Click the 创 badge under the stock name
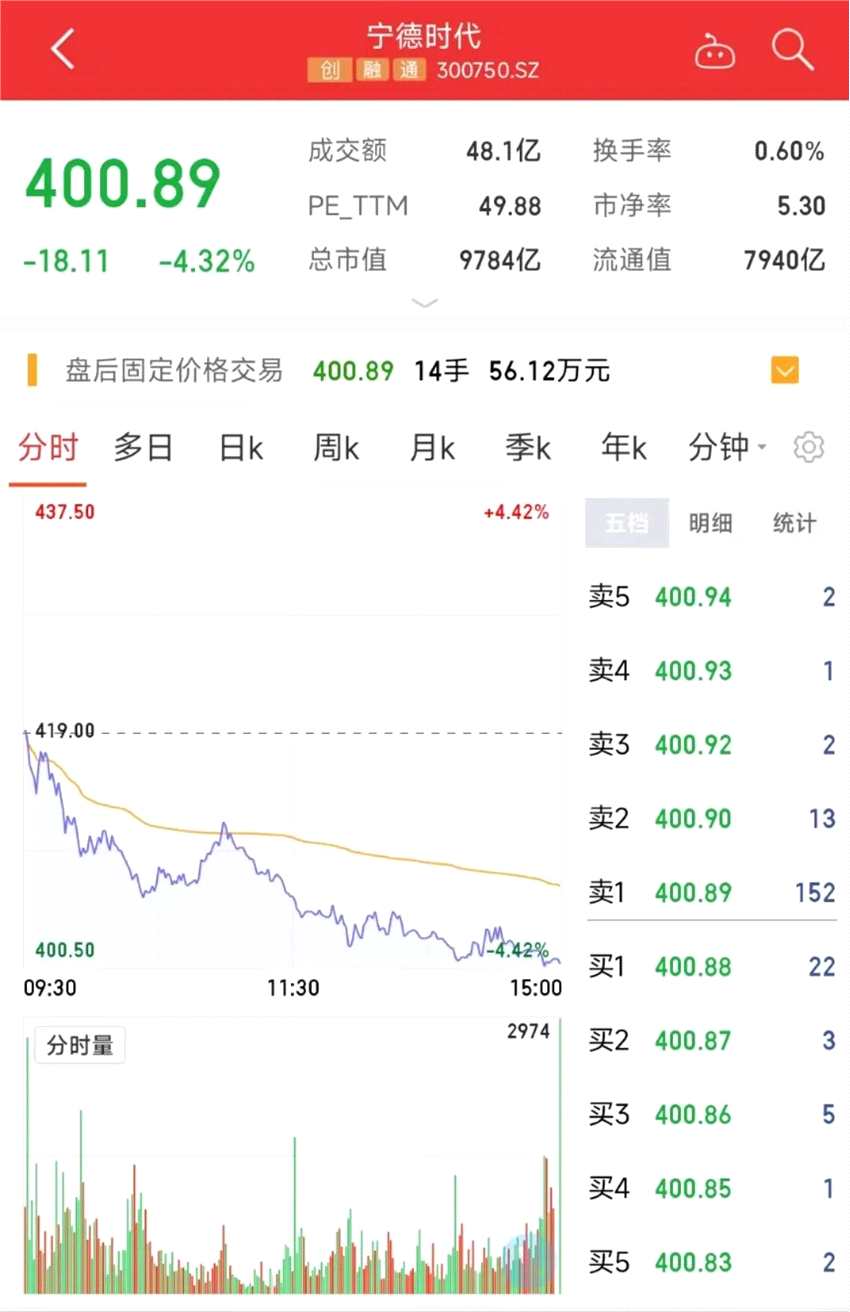Screen dimensions: 850x1312 (330, 70)
